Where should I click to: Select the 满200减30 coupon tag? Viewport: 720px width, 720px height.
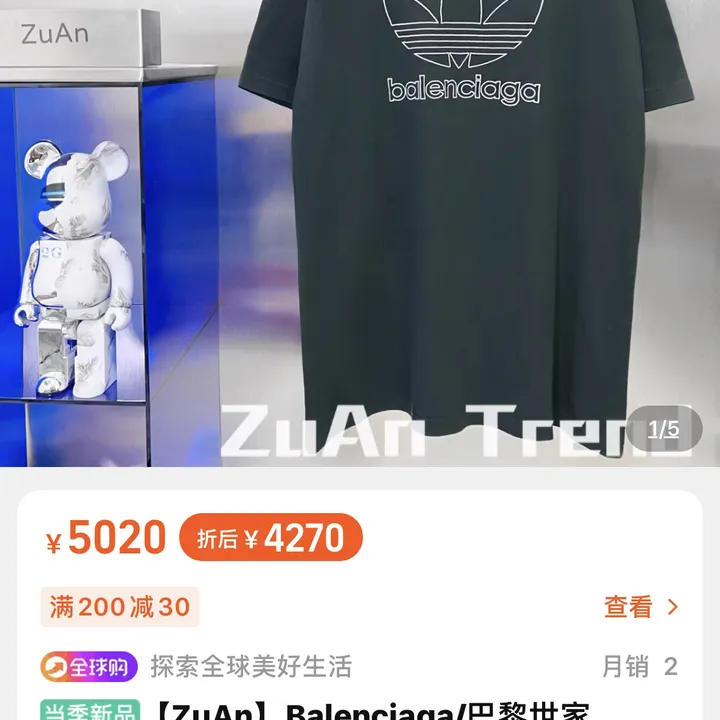point(120,607)
